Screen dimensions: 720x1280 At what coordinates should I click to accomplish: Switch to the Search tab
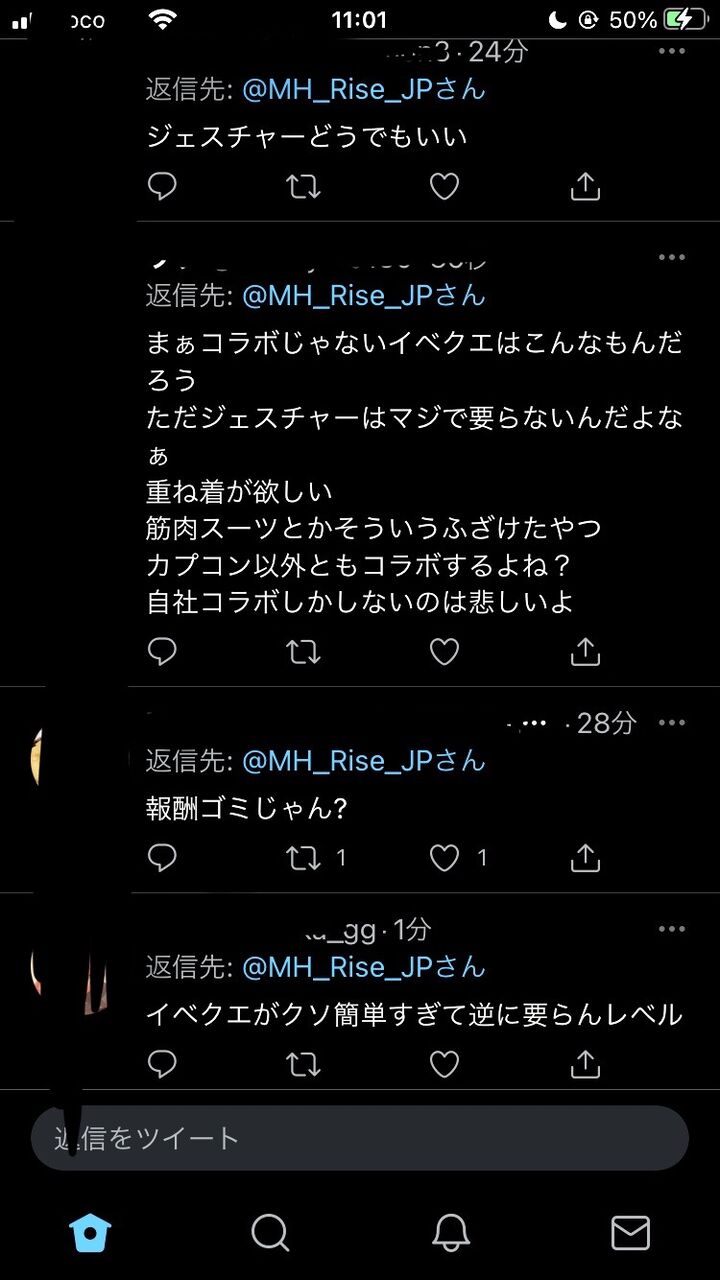pyautogui.click(x=270, y=1233)
